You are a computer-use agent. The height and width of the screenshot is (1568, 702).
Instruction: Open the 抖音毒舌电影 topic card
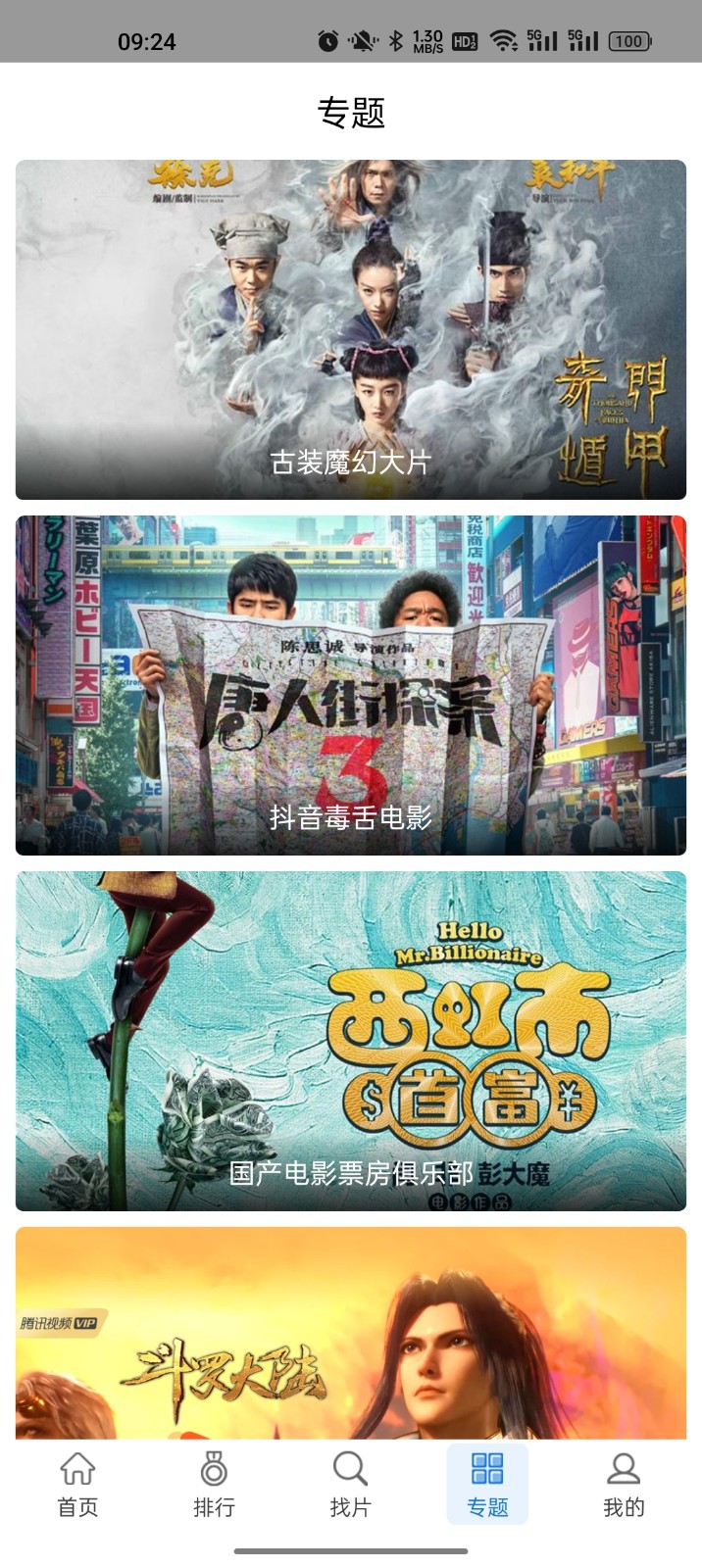click(351, 685)
